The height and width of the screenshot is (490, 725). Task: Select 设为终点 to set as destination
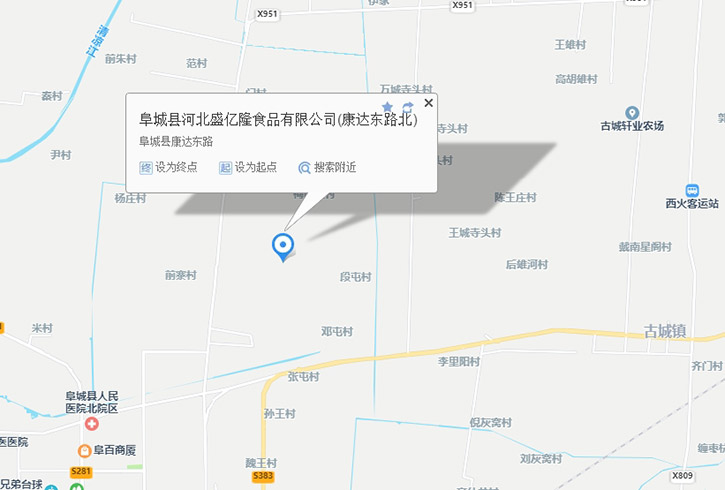[169, 167]
